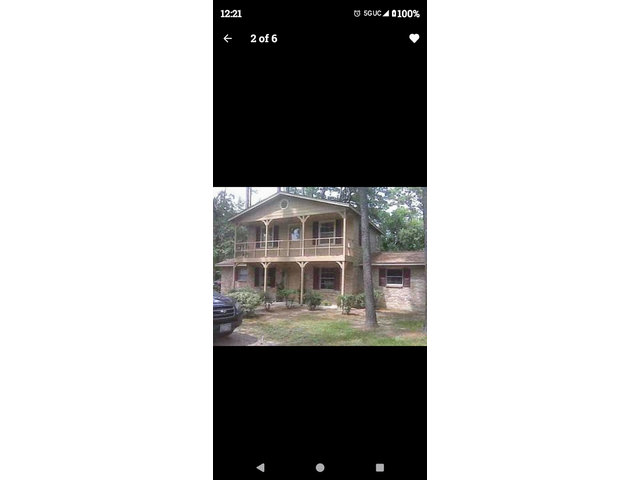Tap the system home button
Viewport: 640px width, 480px height.
coord(320,467)
